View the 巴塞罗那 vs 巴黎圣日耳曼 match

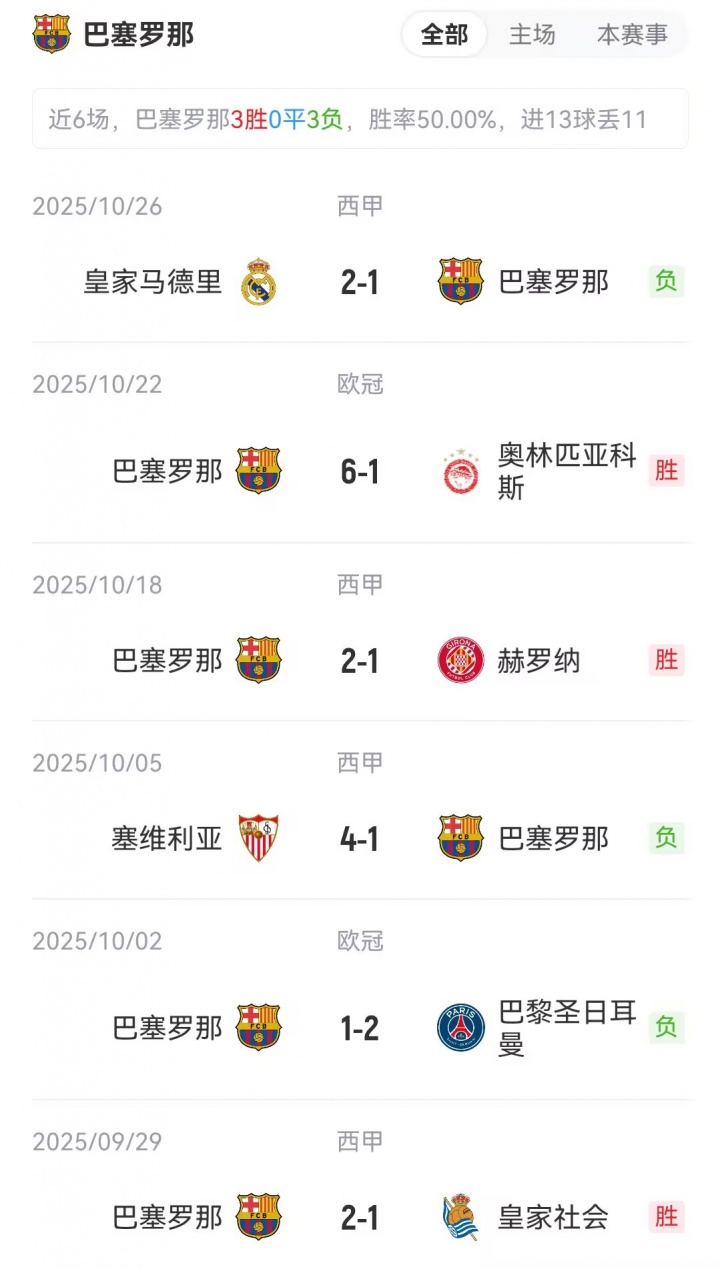(x=360, y=1028)
